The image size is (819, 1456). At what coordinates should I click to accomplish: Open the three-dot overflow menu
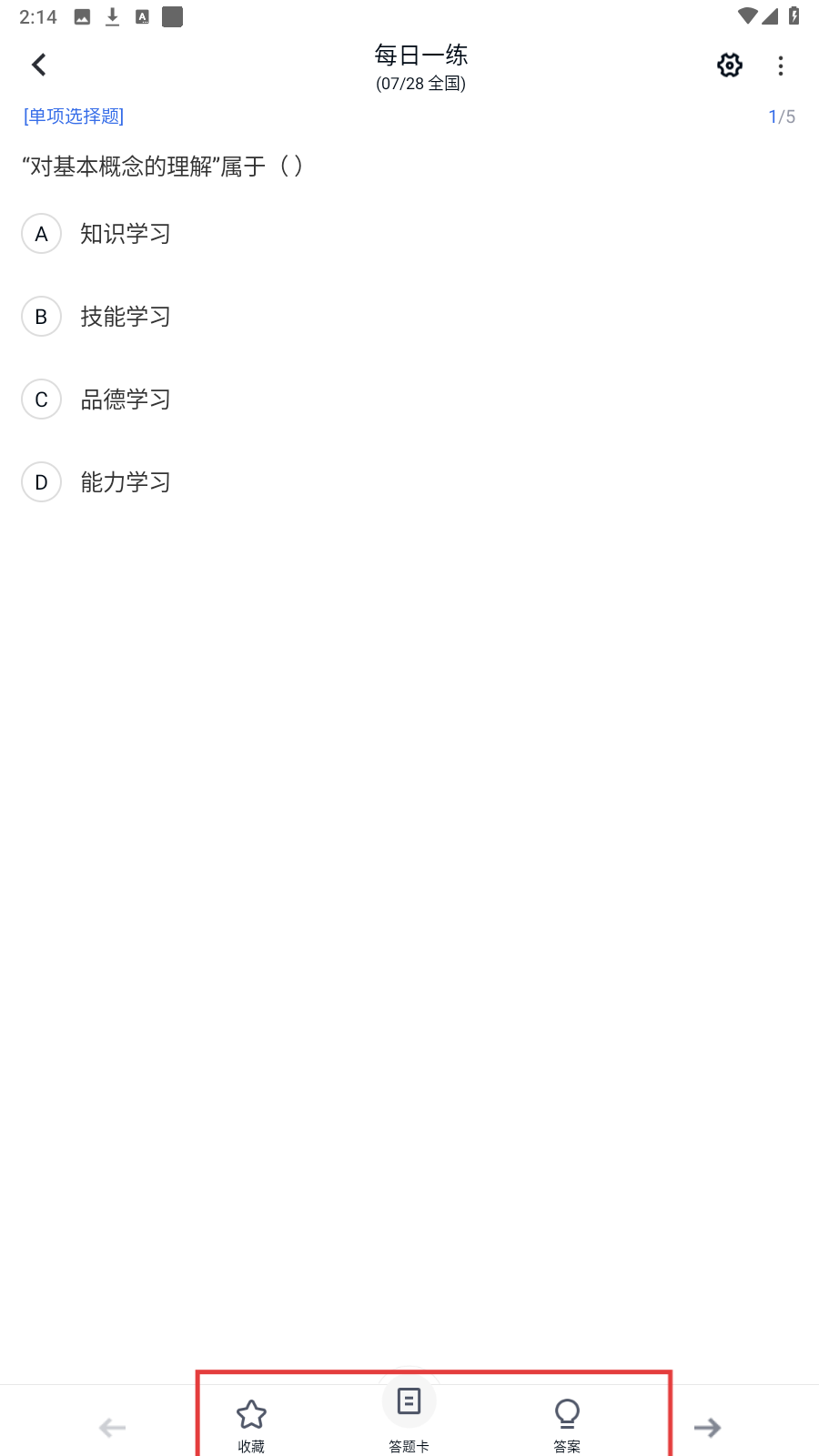[781, 66]
